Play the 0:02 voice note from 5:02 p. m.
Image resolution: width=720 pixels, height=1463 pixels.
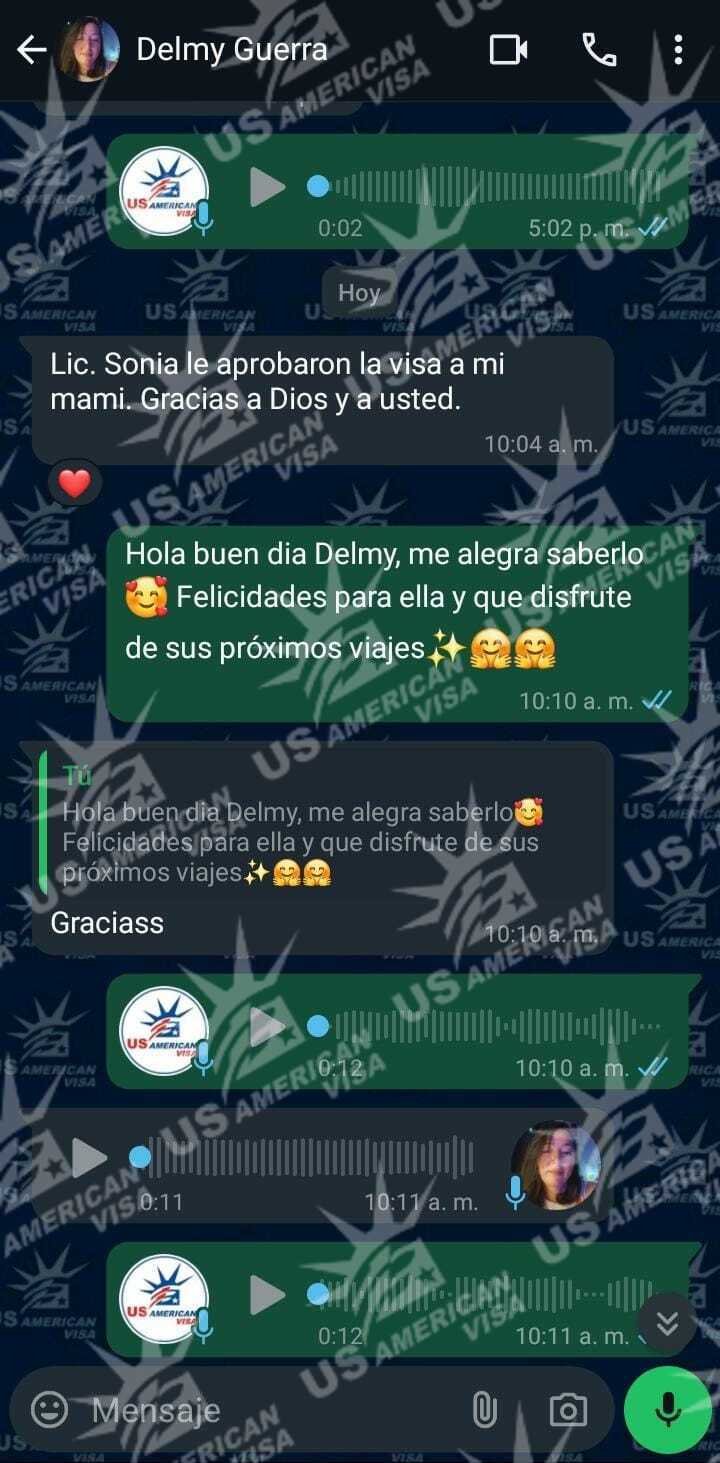(x=267, y=187)
